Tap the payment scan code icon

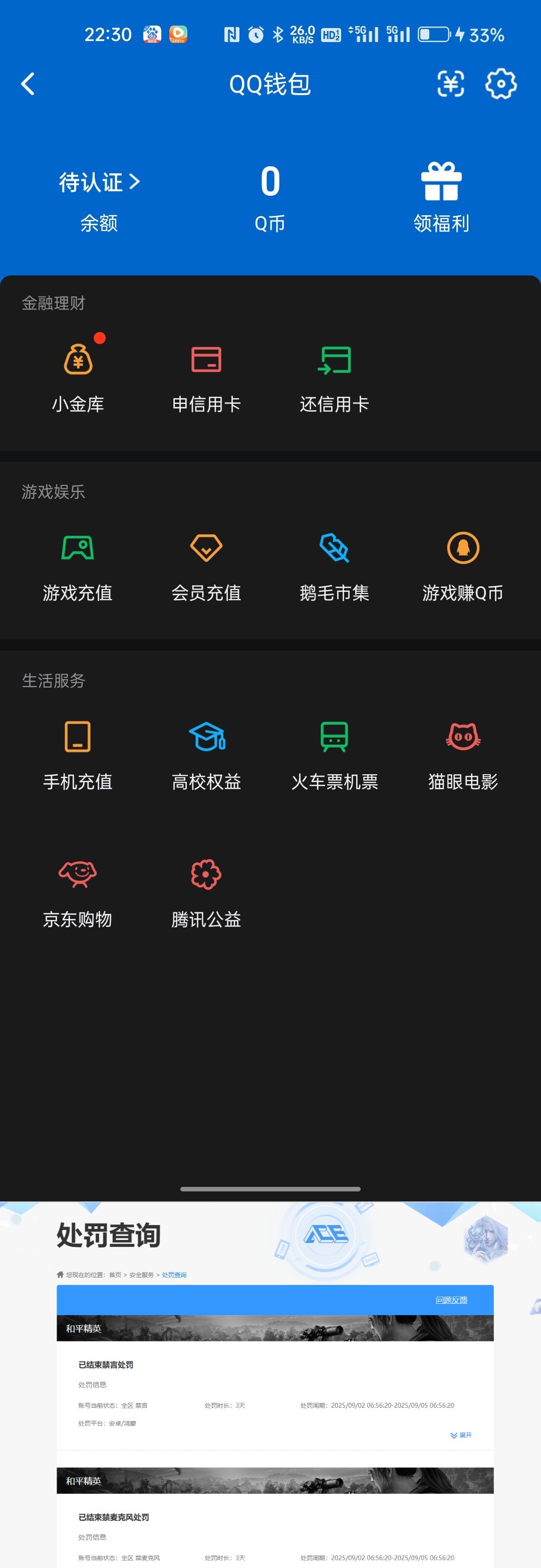pos(450,84)
